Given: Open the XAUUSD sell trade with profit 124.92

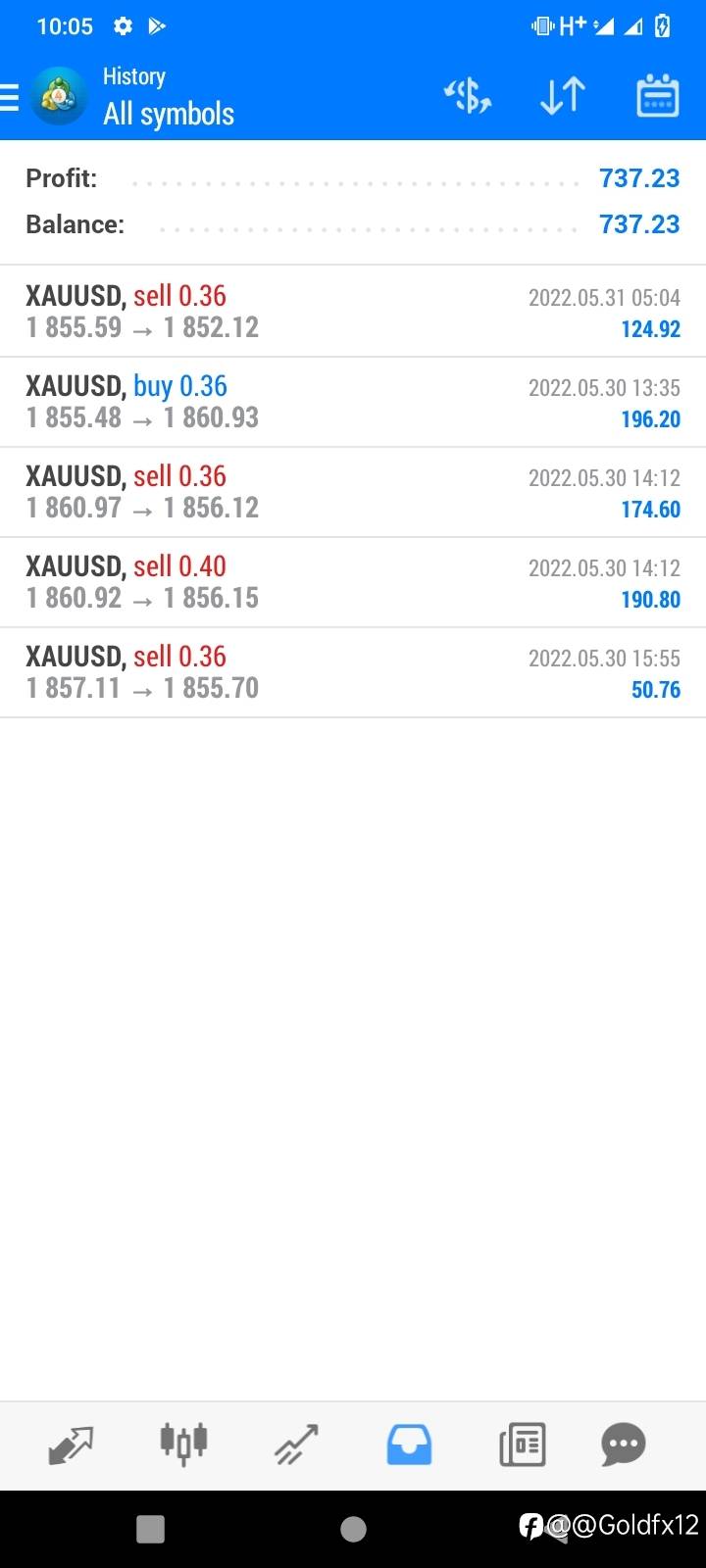Looking at the screenshot, I should coord(353,312).
